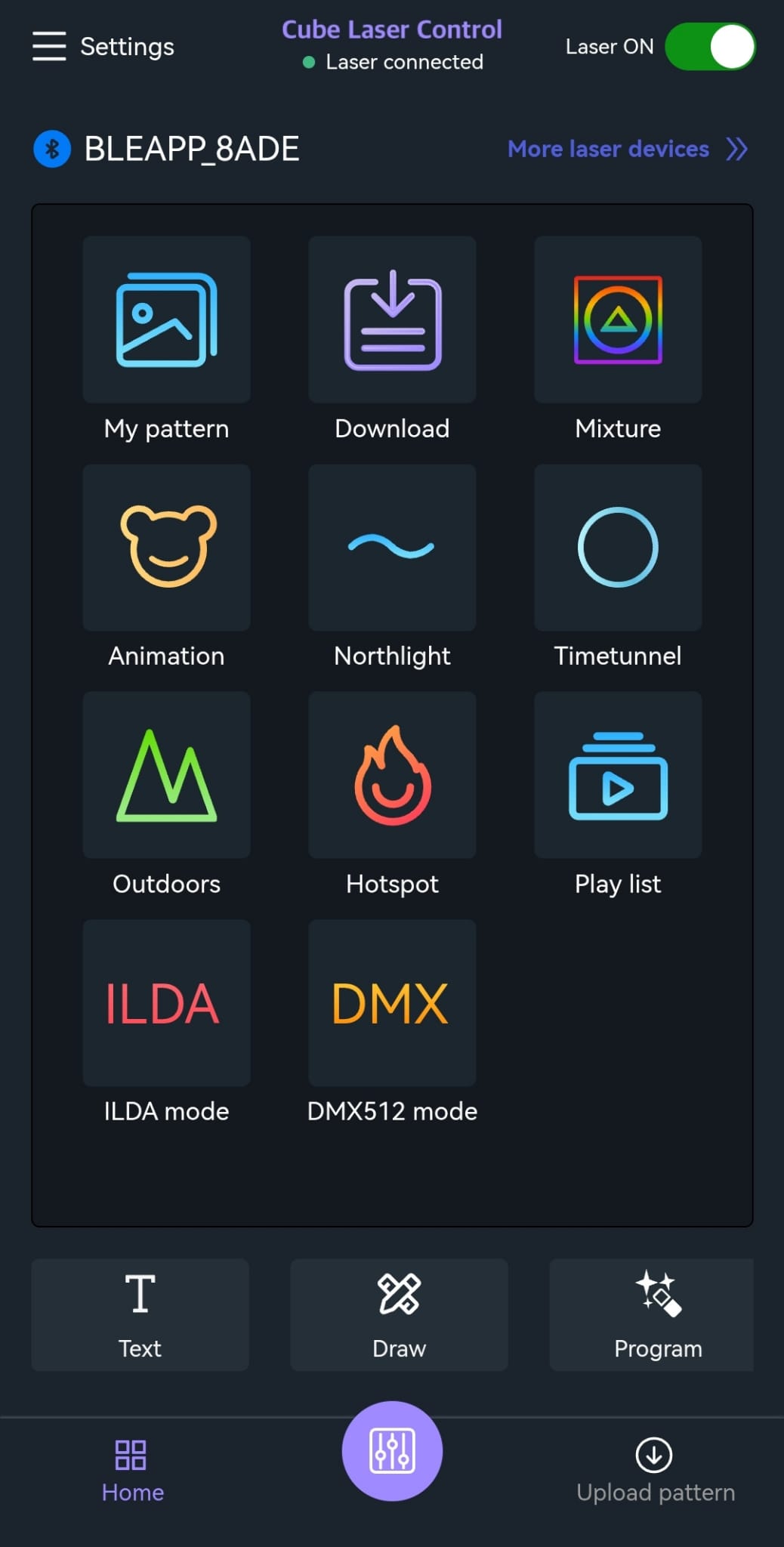The height and width of the screenshot is (1547, 784).
Task: Turn off the Laser ON switch
Action: tap(709, 47)
